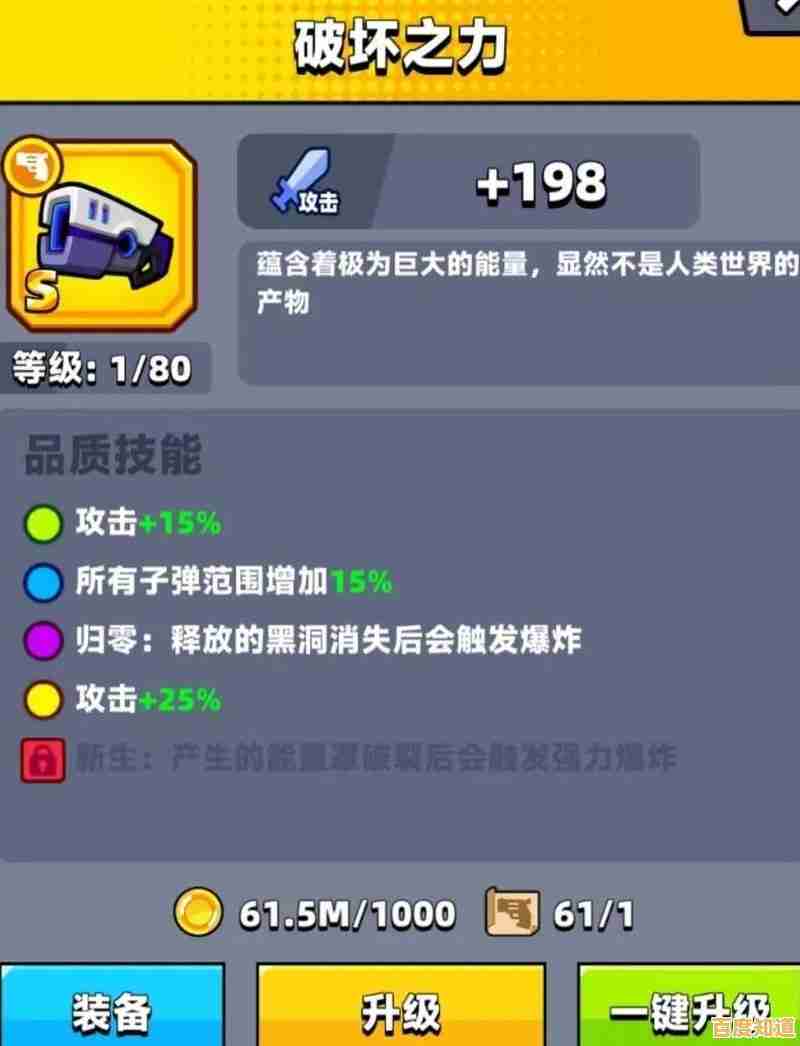This screenshot has width=800, height=1046.
Task: Tap the green 一键升级 button
Action: pyautogui.click(x=690, y=1008)
